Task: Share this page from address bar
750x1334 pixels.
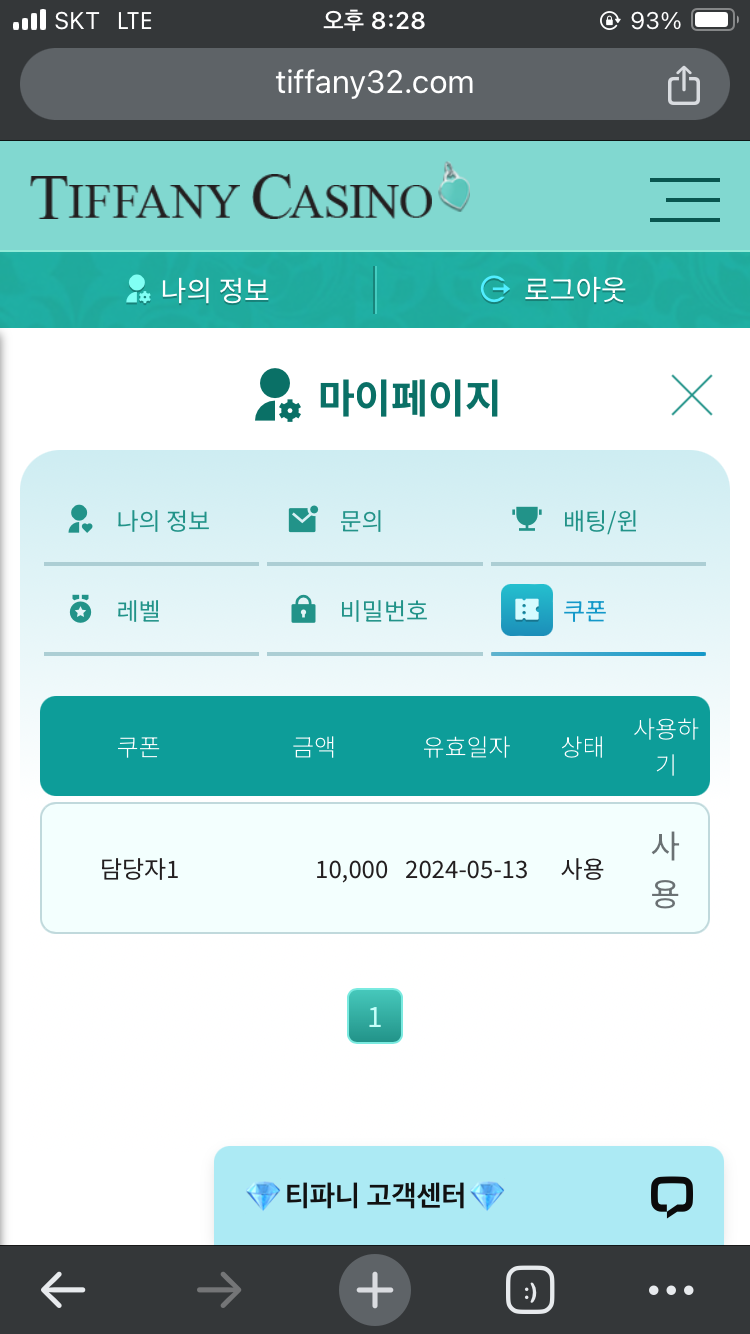Action: (x=683, y=85)
